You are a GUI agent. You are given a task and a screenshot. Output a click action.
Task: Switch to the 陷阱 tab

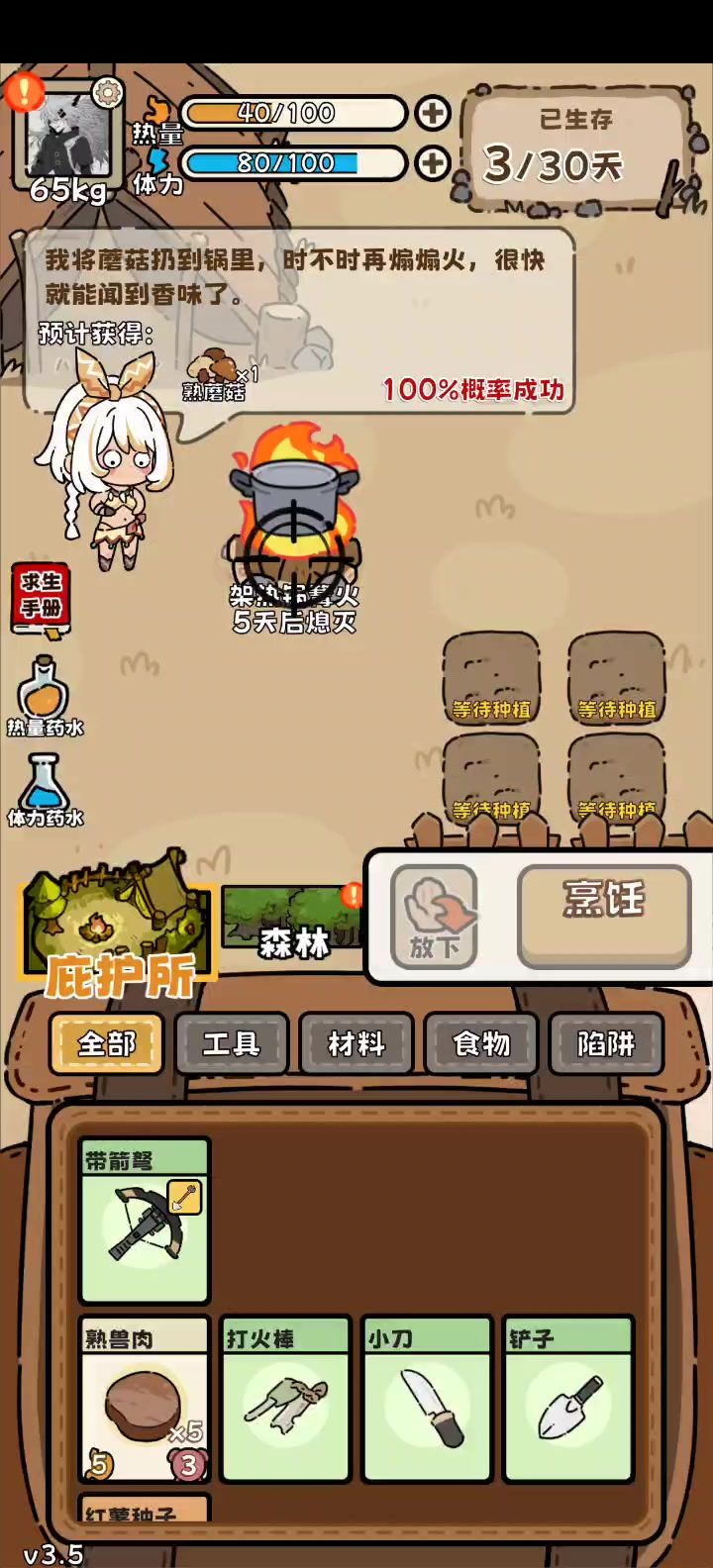pos(605,1043)
